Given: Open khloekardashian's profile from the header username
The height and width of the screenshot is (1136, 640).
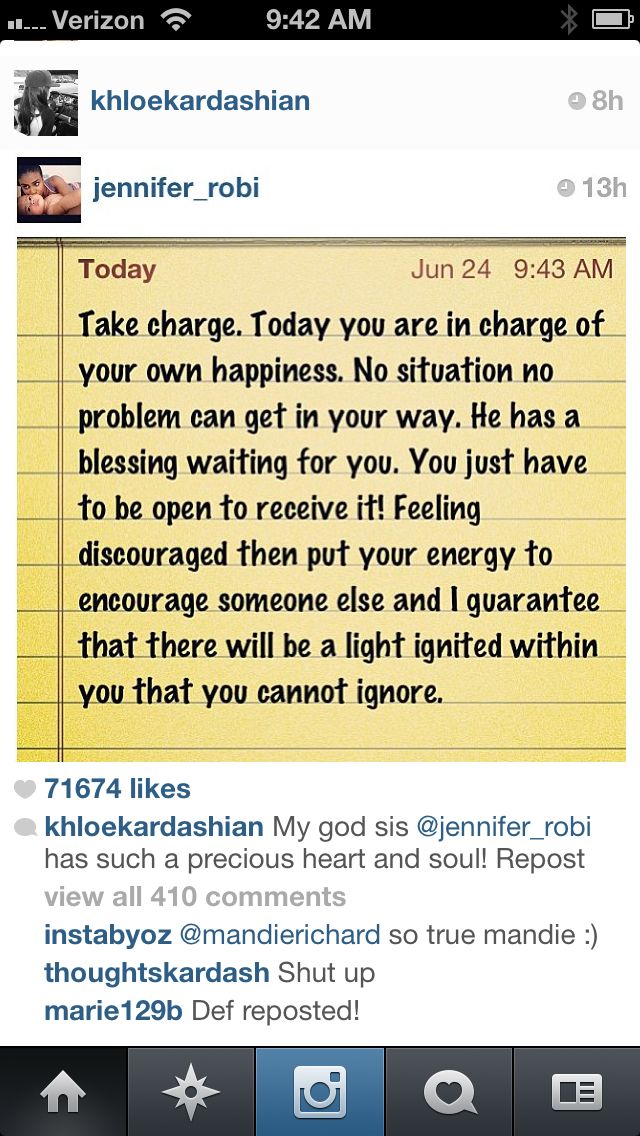Looking at the screenshot, I should [x=200, y=101].
